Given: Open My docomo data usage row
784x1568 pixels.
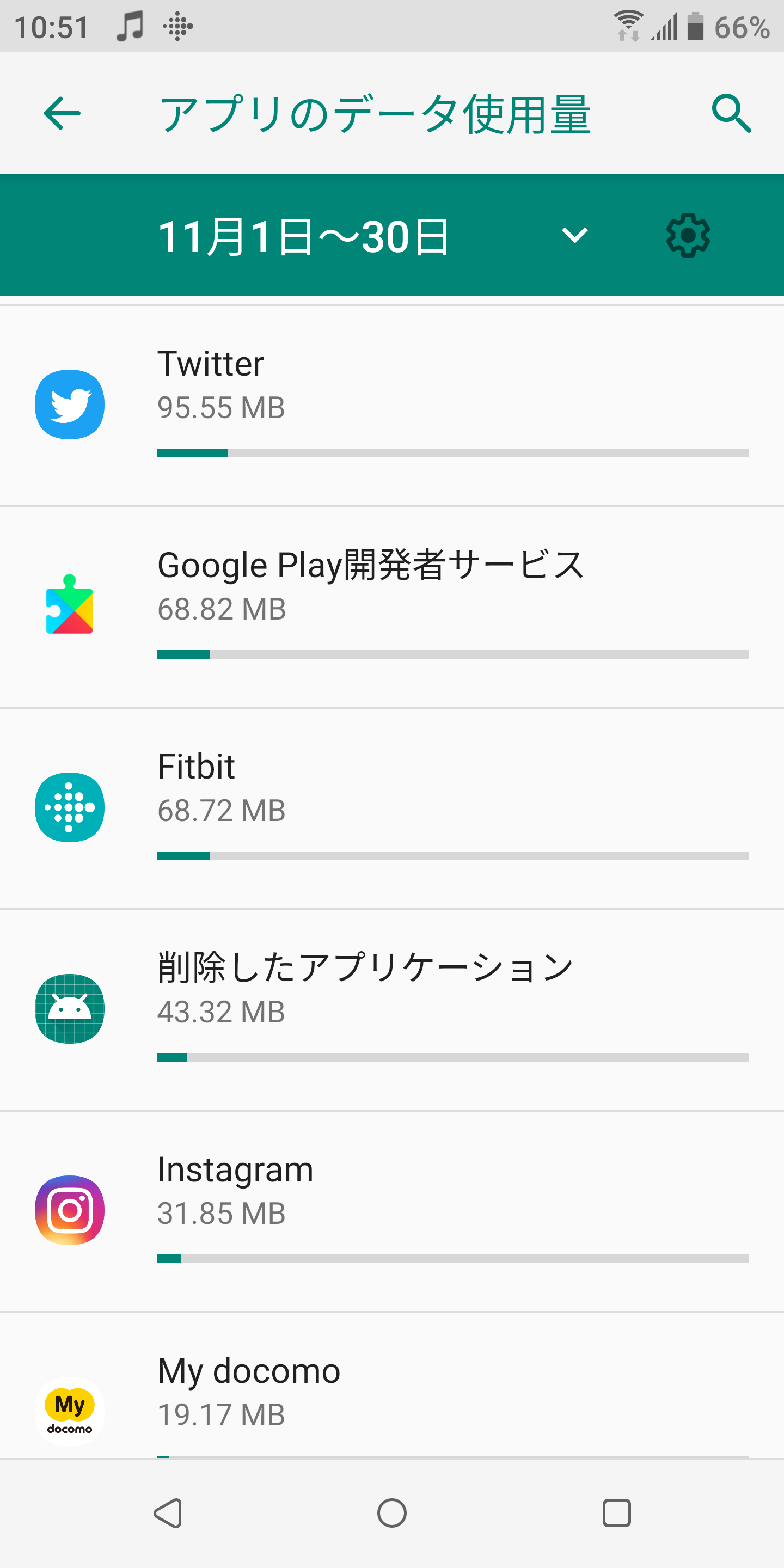Looking at the screenshot, I should (x=392, y=1386).
